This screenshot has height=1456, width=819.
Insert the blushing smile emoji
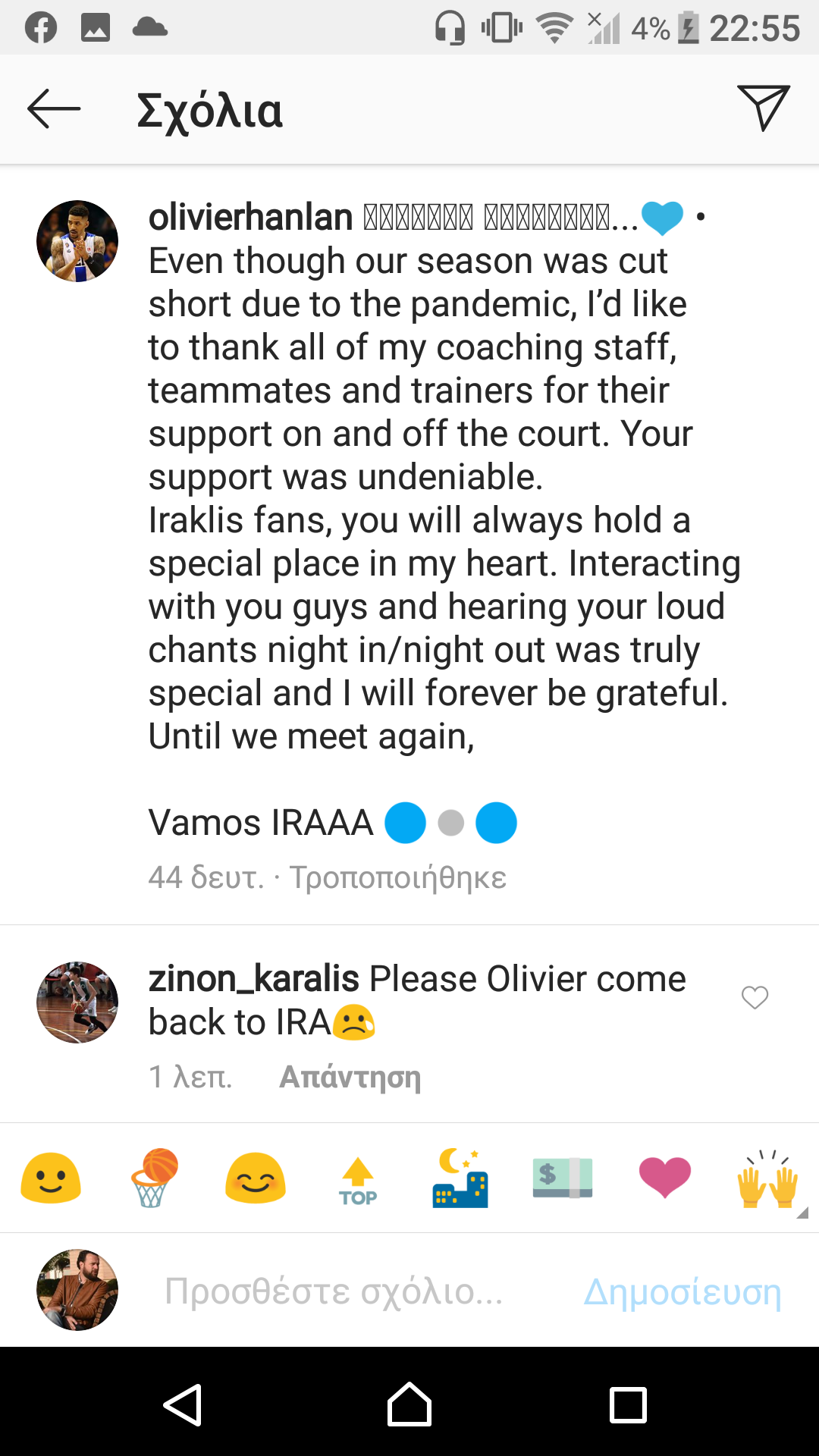tap(256, 1178)
